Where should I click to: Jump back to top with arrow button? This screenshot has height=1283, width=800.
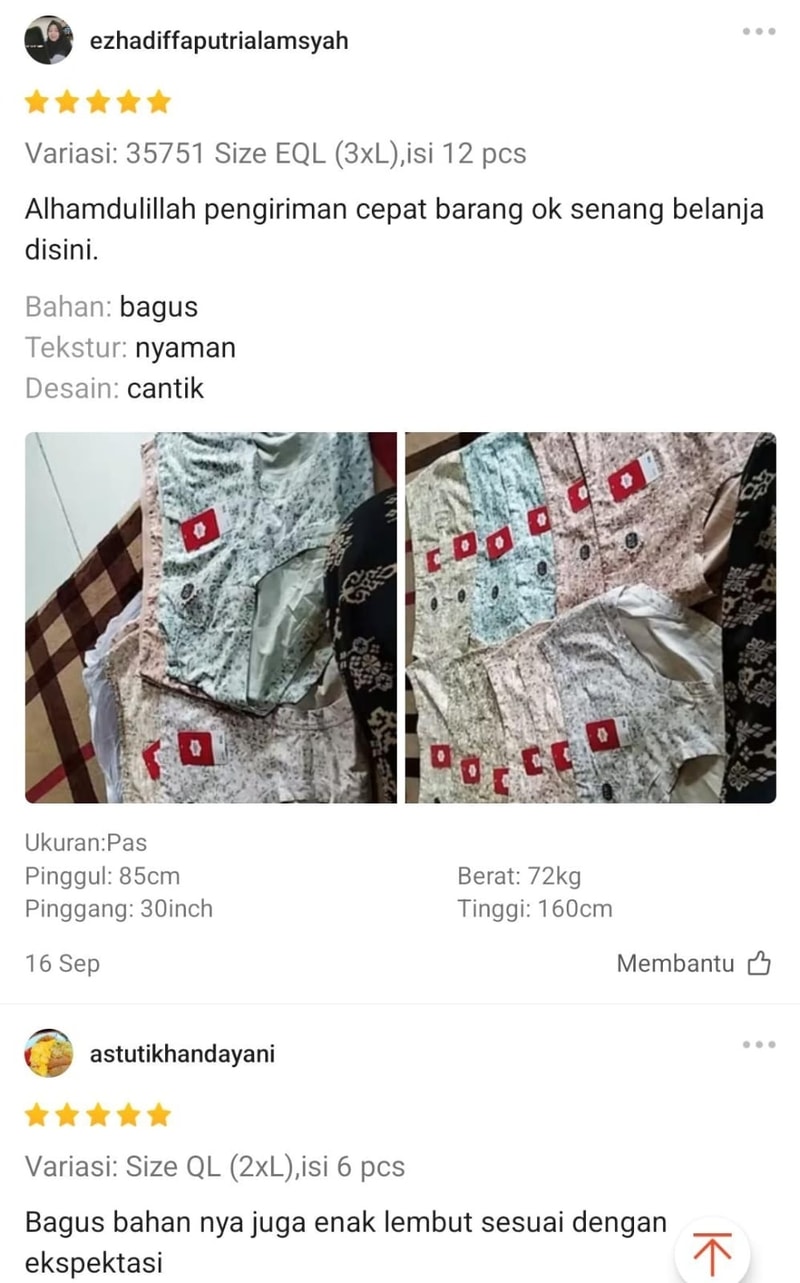point(712,1252)
